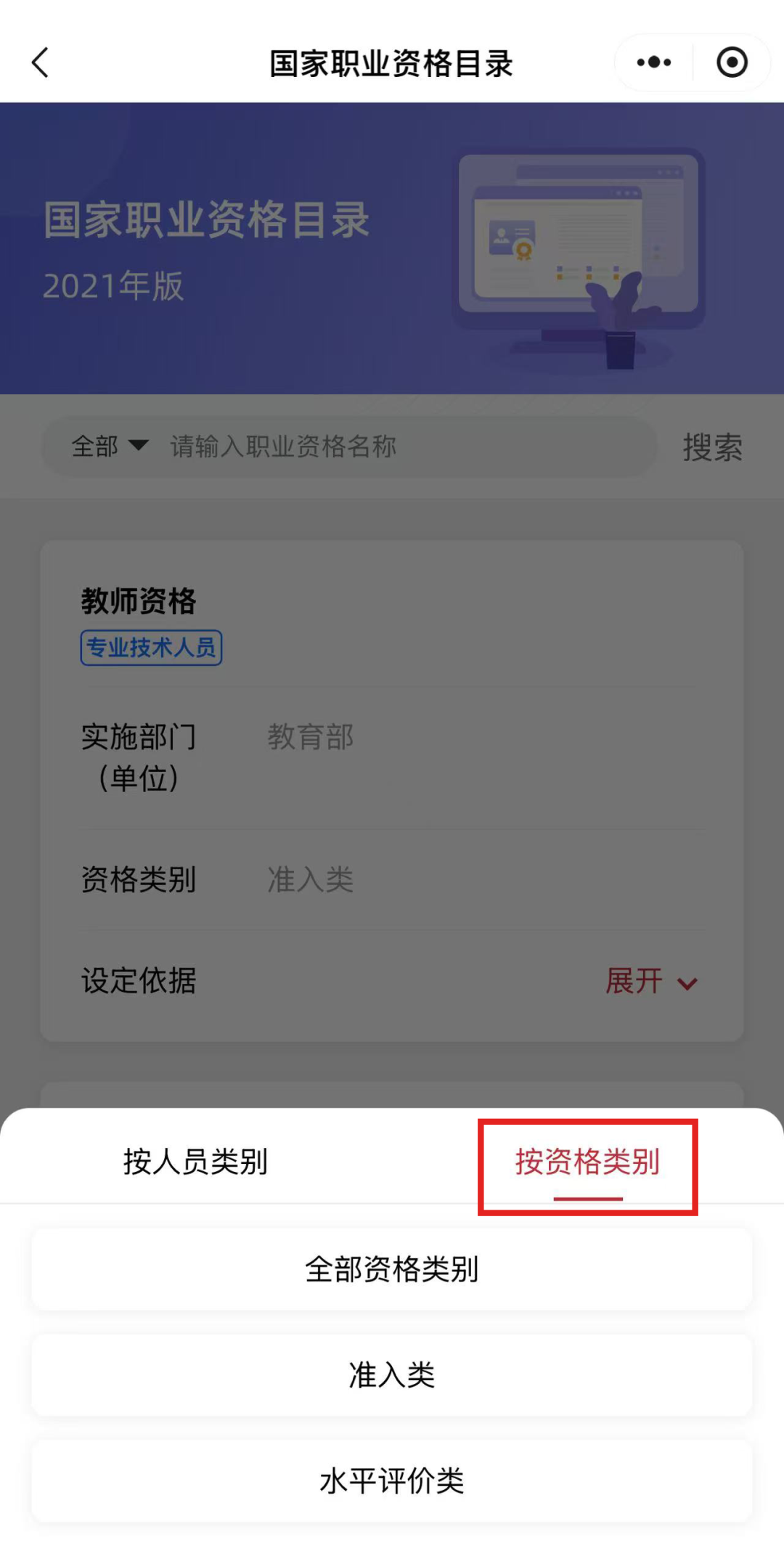Switch to the 按人员类别 tab

click(x=195, y=1162)
